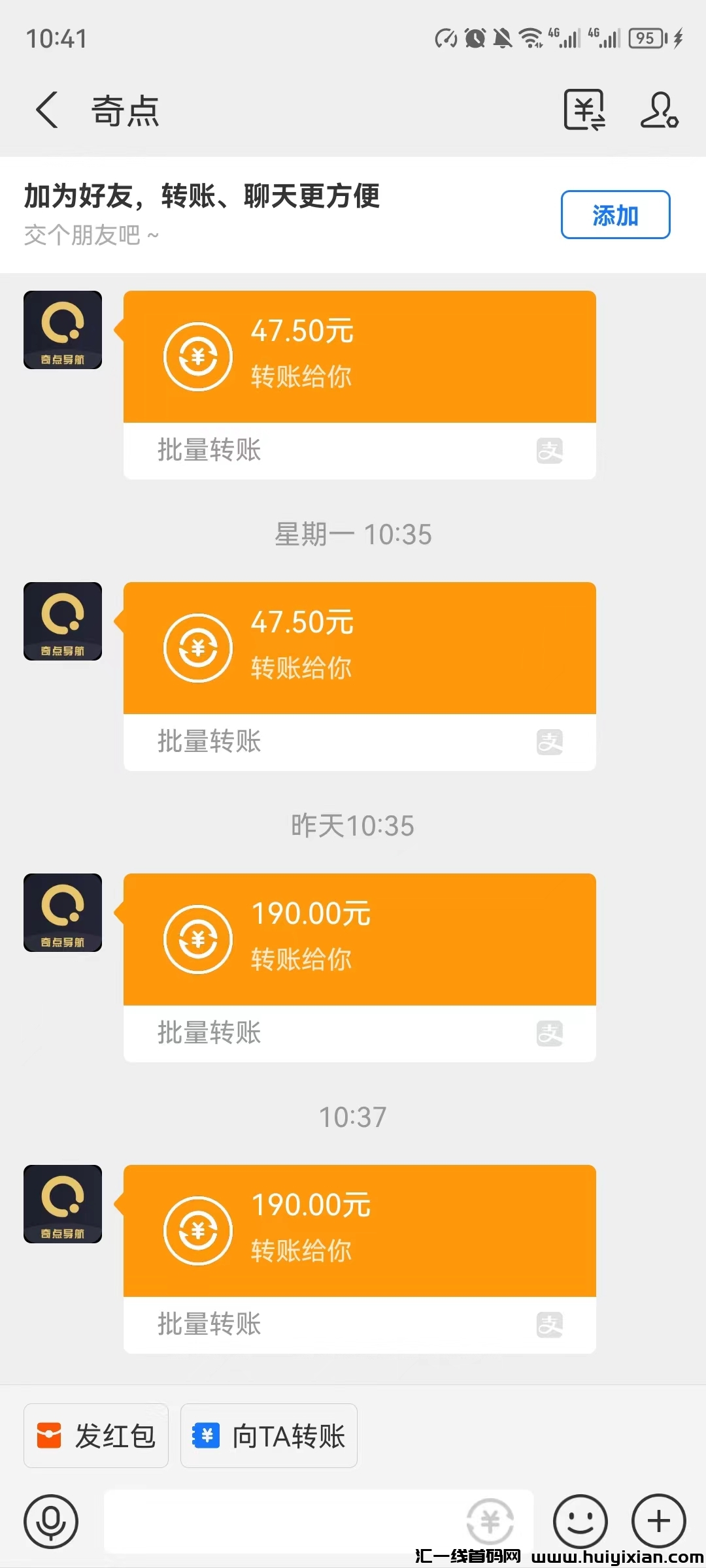Tap the 添加 button to add friend
The height and width of the screenshot is (1568, 706).
point(615,215)
